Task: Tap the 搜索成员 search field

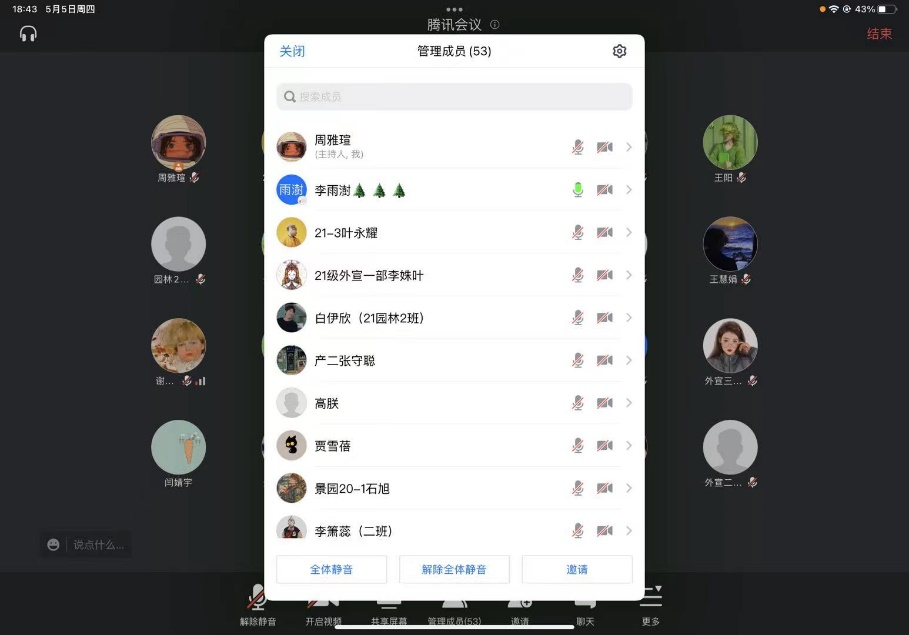Action: 454,97
